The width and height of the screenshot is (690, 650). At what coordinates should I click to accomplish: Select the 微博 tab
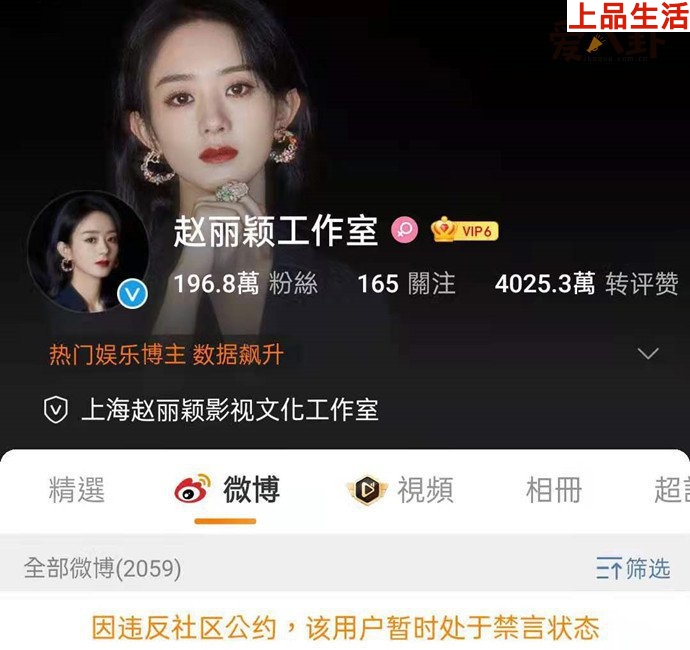(227, 490)
